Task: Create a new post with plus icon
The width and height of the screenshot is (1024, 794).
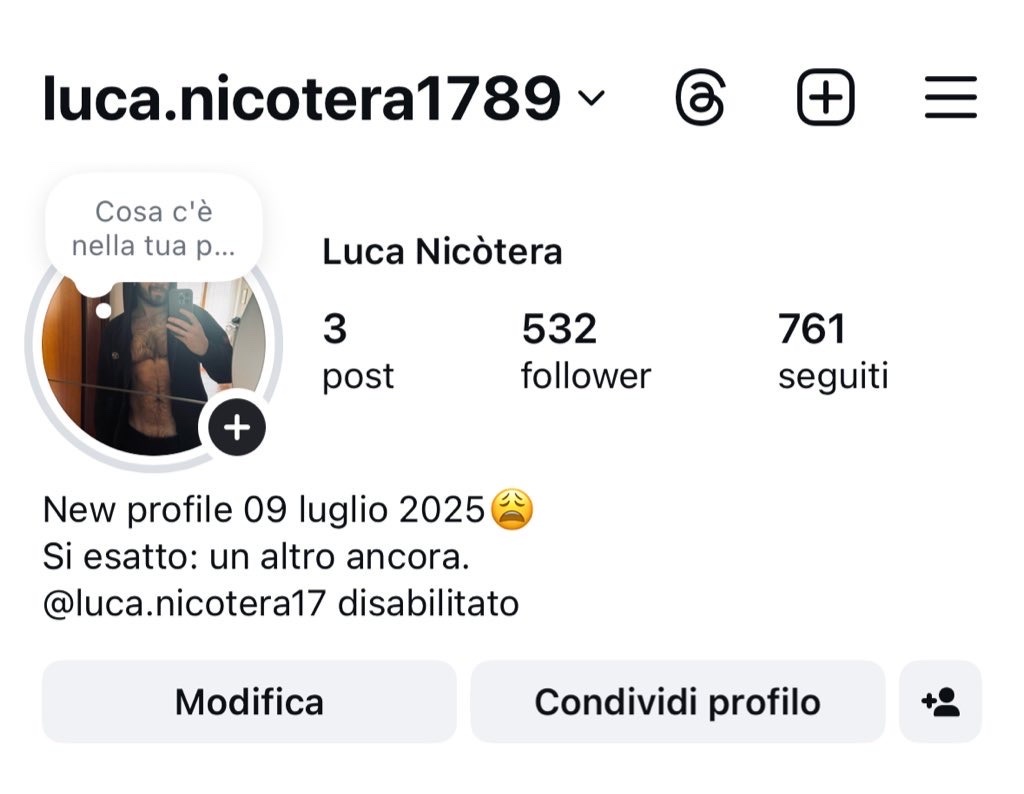Action: pyautogui.click(x=825, y=98)
